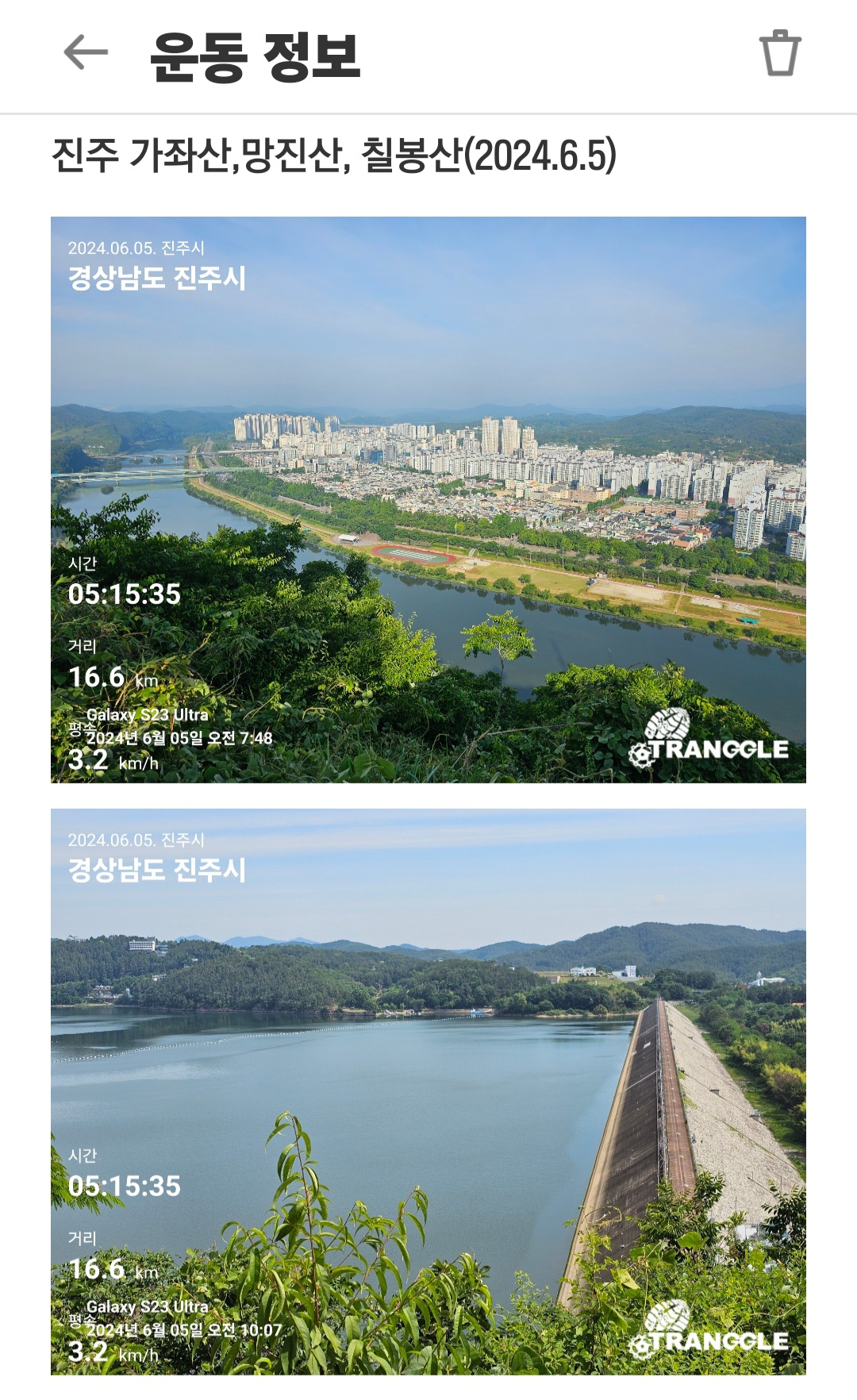The height and width of the screenshot is (1400, 857).
Task: Go back from the 운동 정보 screen
Action: click(x=86, y=53)
